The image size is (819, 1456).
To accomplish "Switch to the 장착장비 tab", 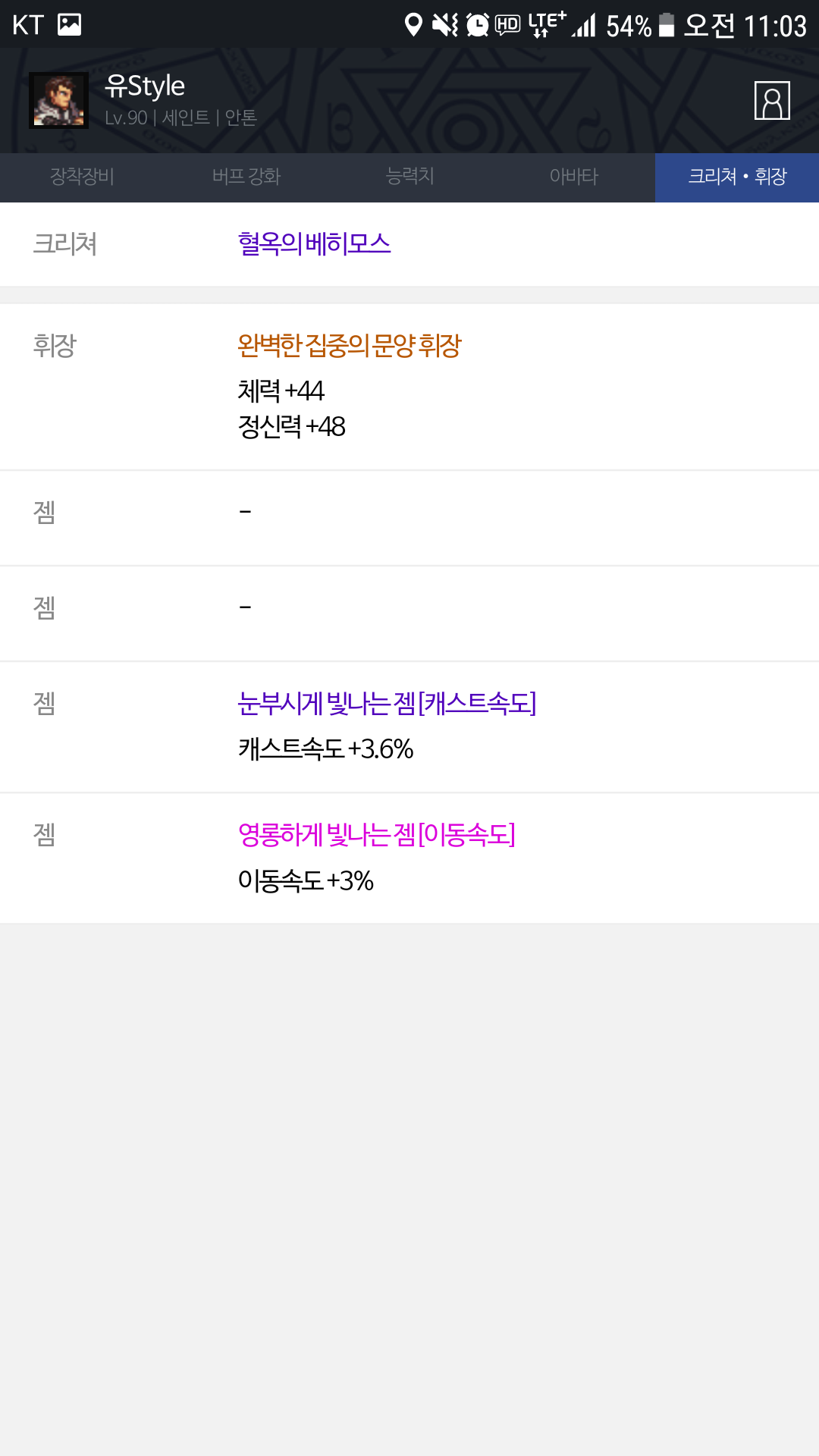I will click(82, 177).
